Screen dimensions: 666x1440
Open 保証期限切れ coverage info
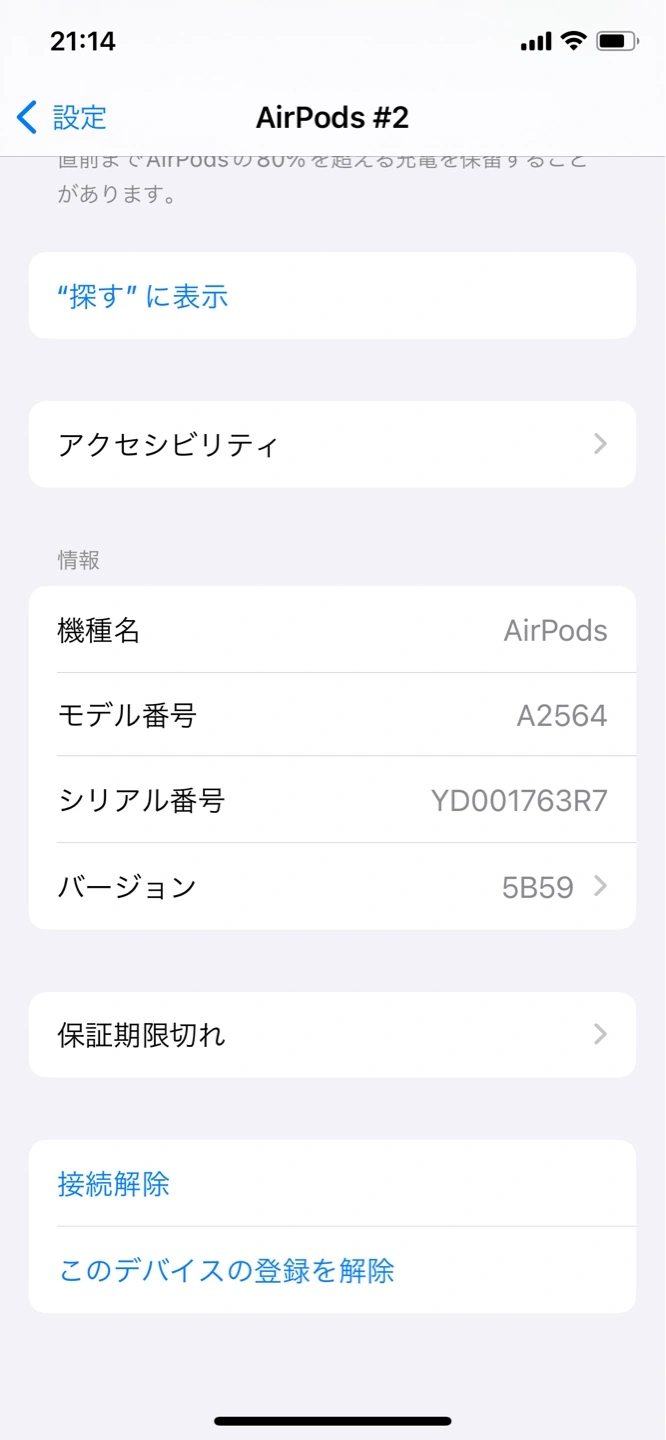point(332,1035)
